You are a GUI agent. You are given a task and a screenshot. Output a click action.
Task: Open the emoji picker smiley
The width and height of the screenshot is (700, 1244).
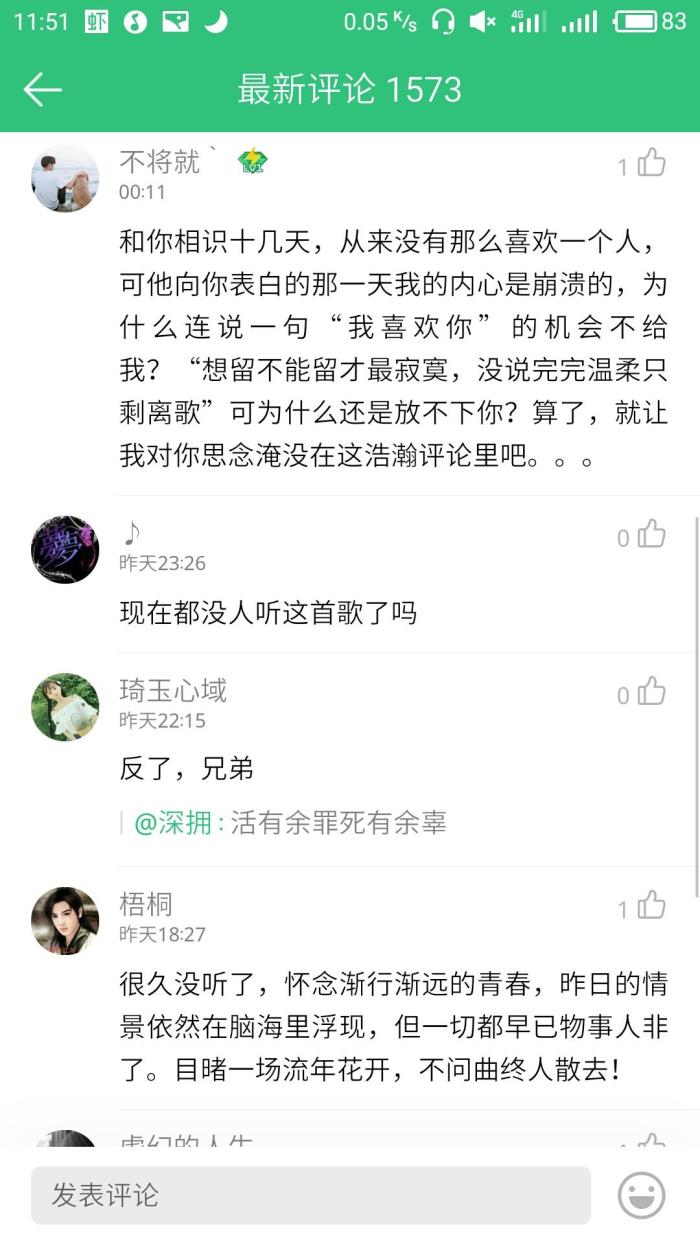pos(641,1195)
